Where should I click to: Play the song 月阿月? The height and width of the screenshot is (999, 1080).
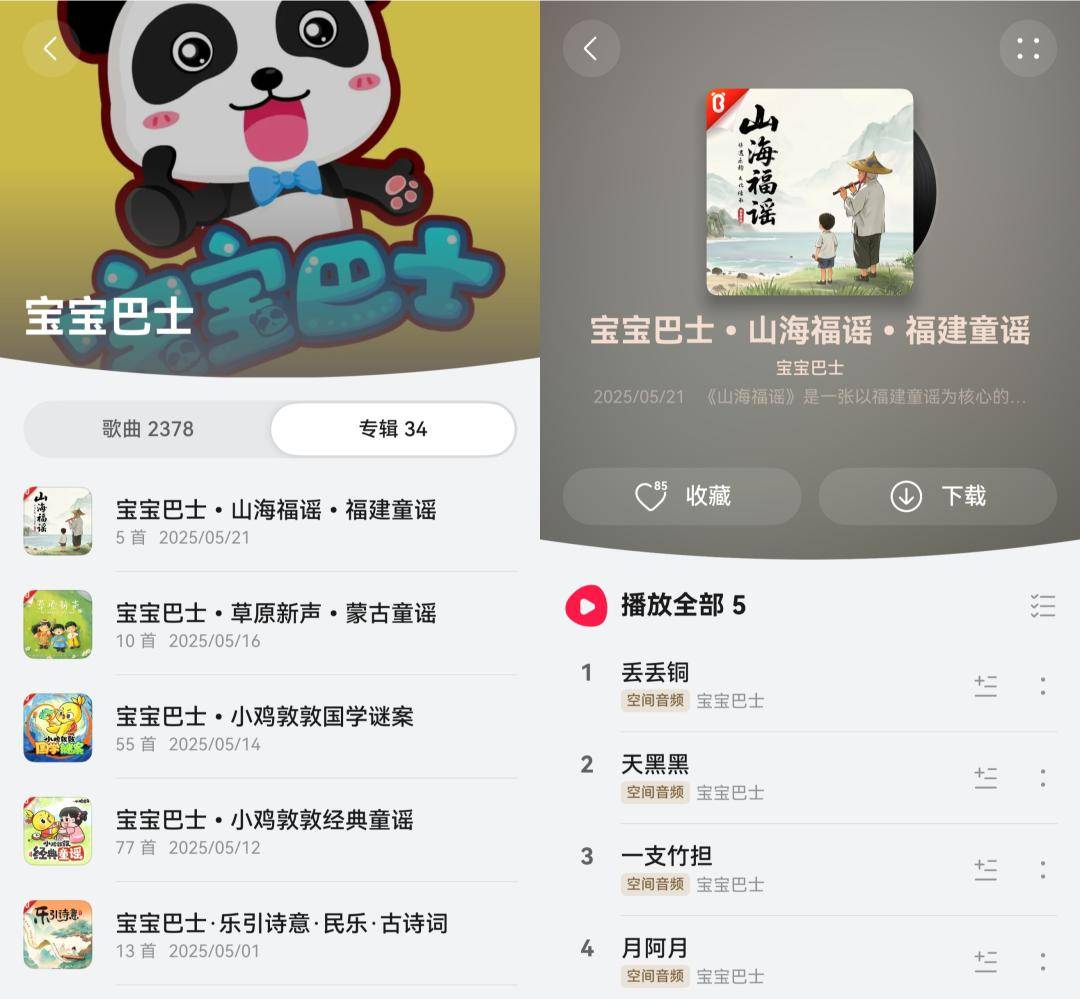coord(655,948)
